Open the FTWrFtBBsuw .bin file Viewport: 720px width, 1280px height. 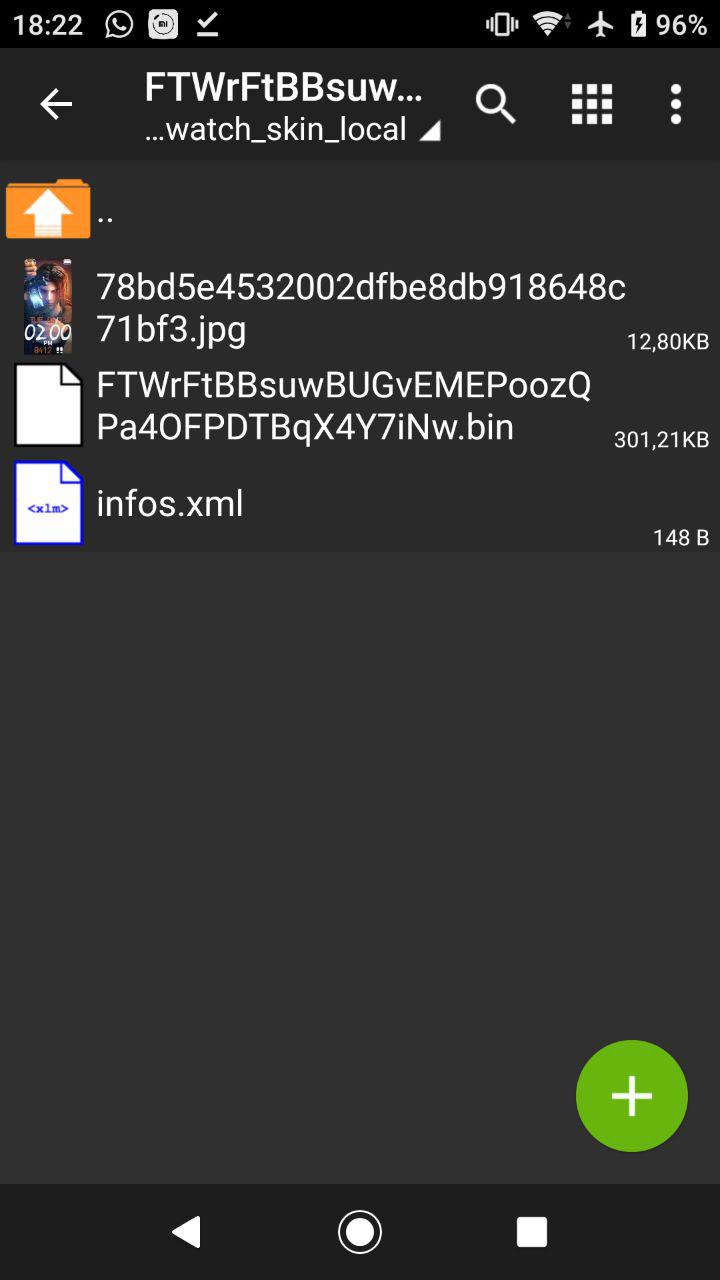coord(360,405)
